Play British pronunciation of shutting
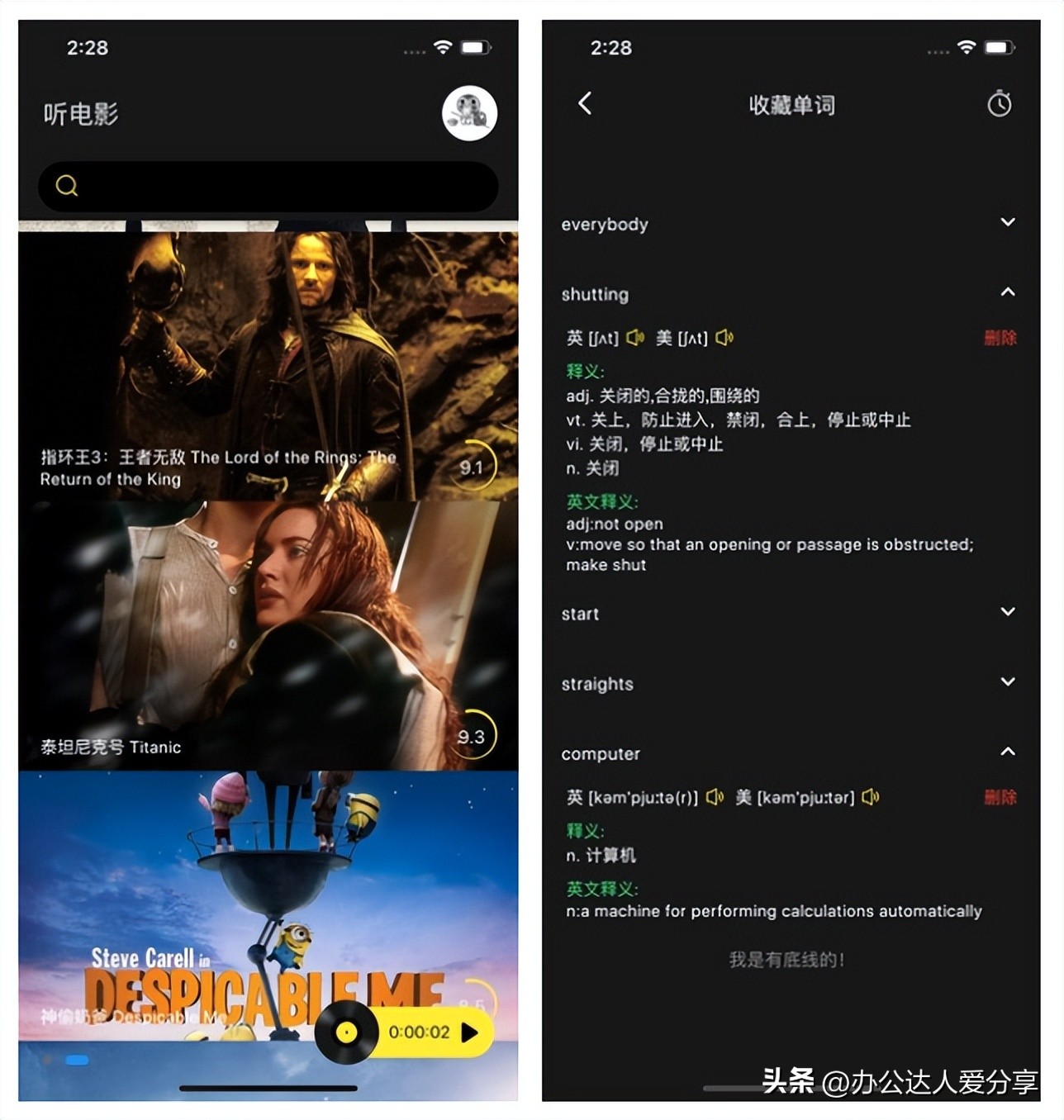The image size is (1064, 1120). click(634, 338)
